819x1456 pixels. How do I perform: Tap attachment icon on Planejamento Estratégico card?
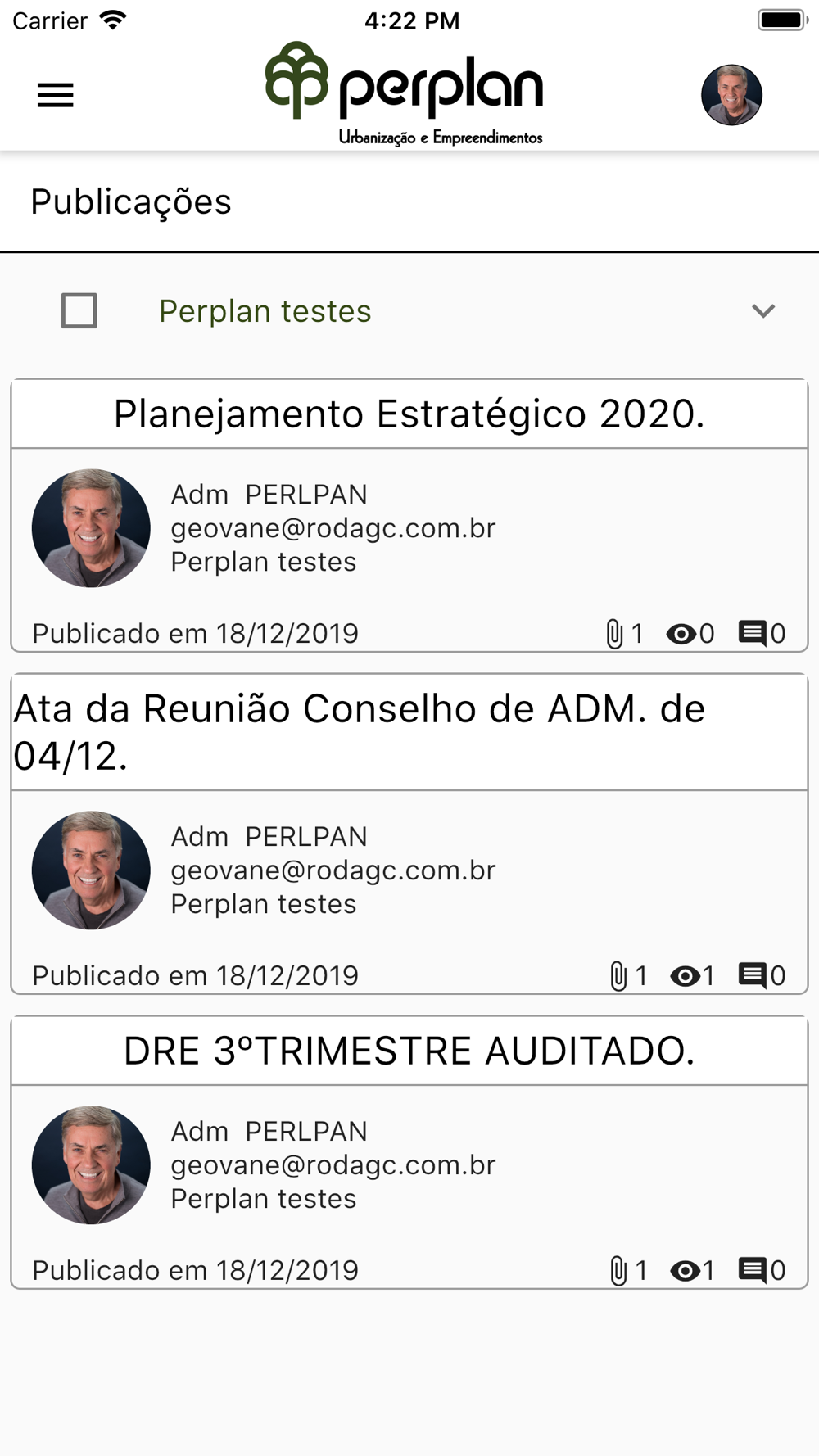(614, 634)
